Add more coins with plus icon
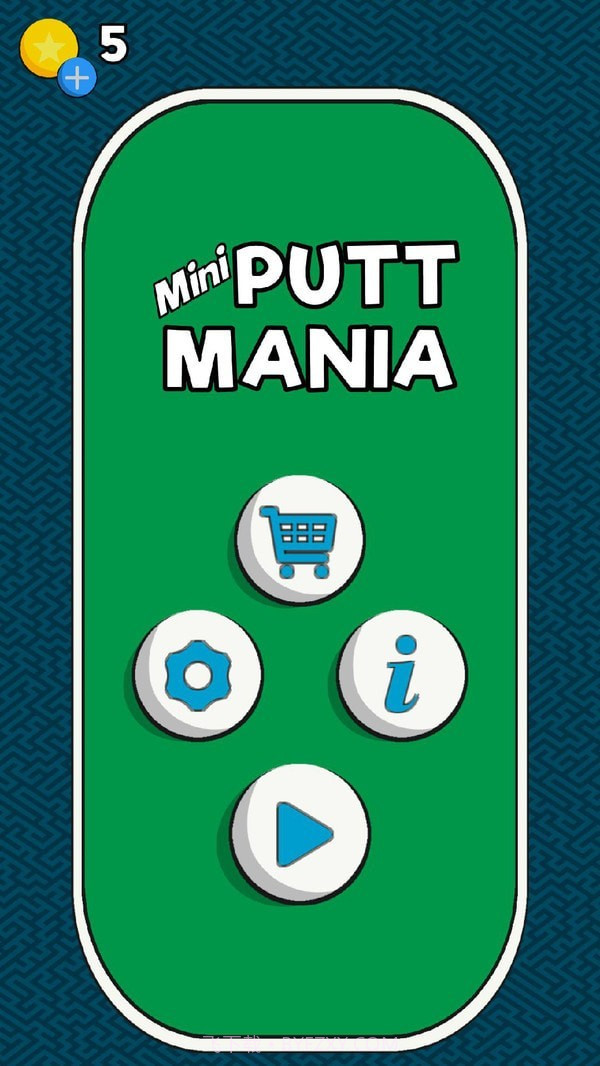The height and width of the screenshot is (1066, 600). (x=77, y=76)
